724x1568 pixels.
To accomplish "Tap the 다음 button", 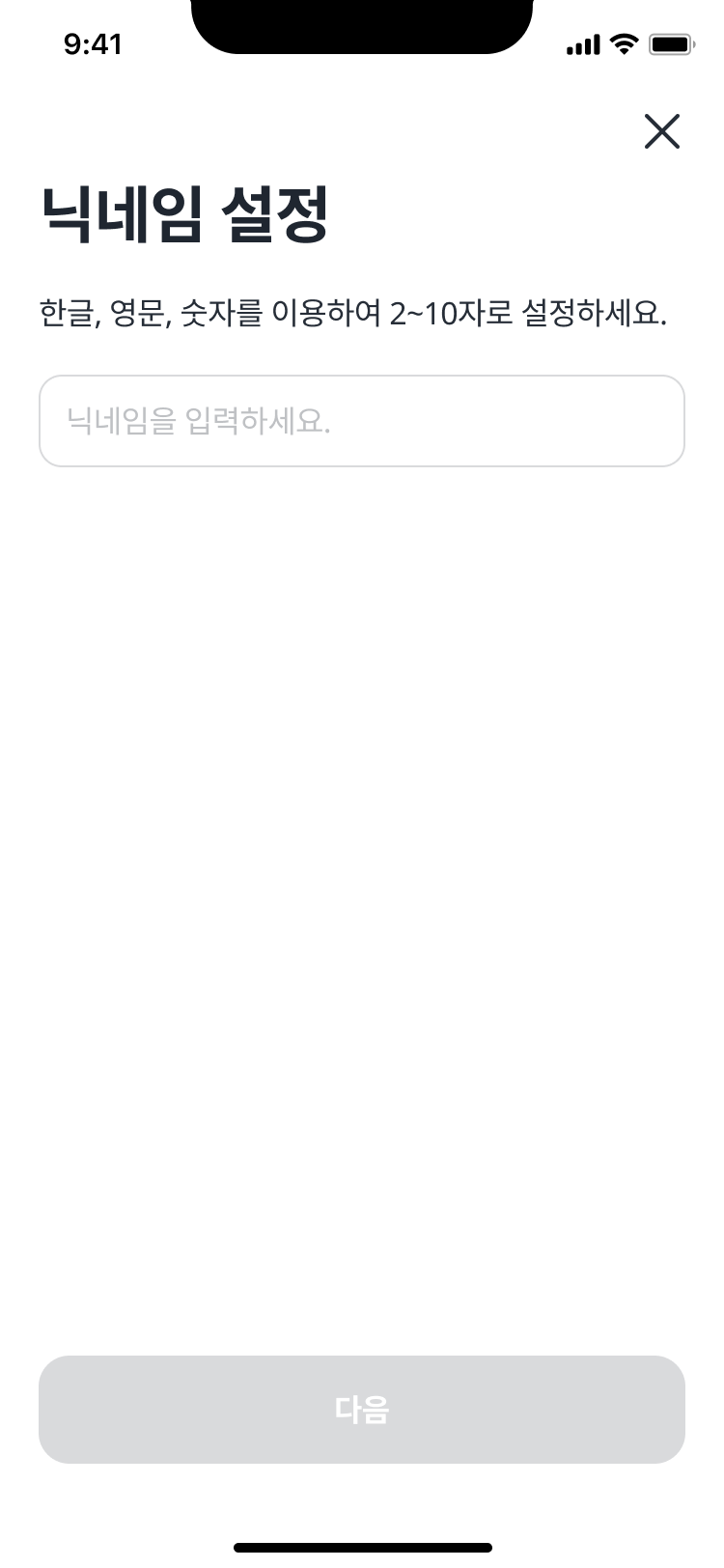I will pyautogui.click(x=362, y=1410).
